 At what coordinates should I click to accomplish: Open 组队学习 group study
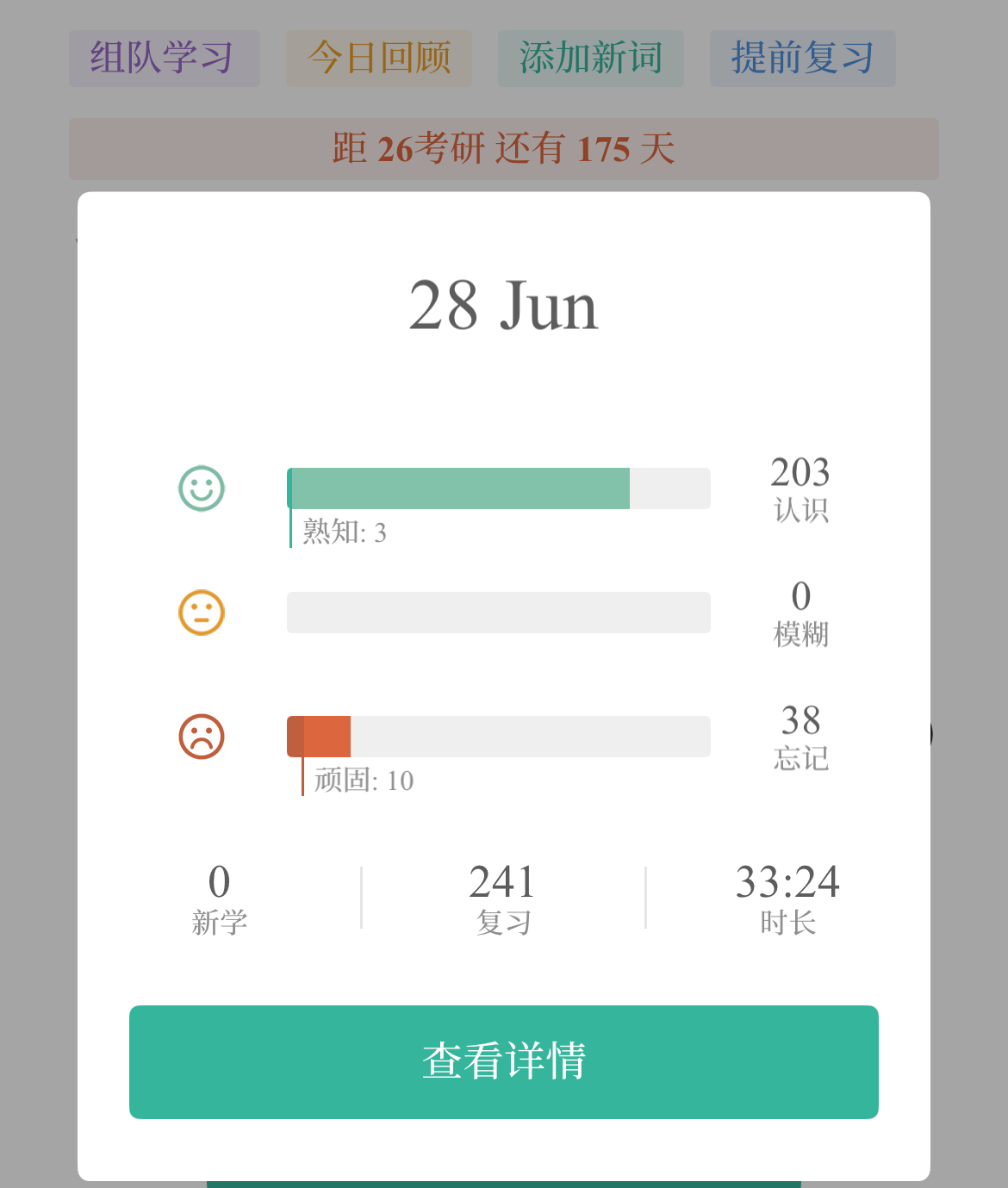coord(164,59)
